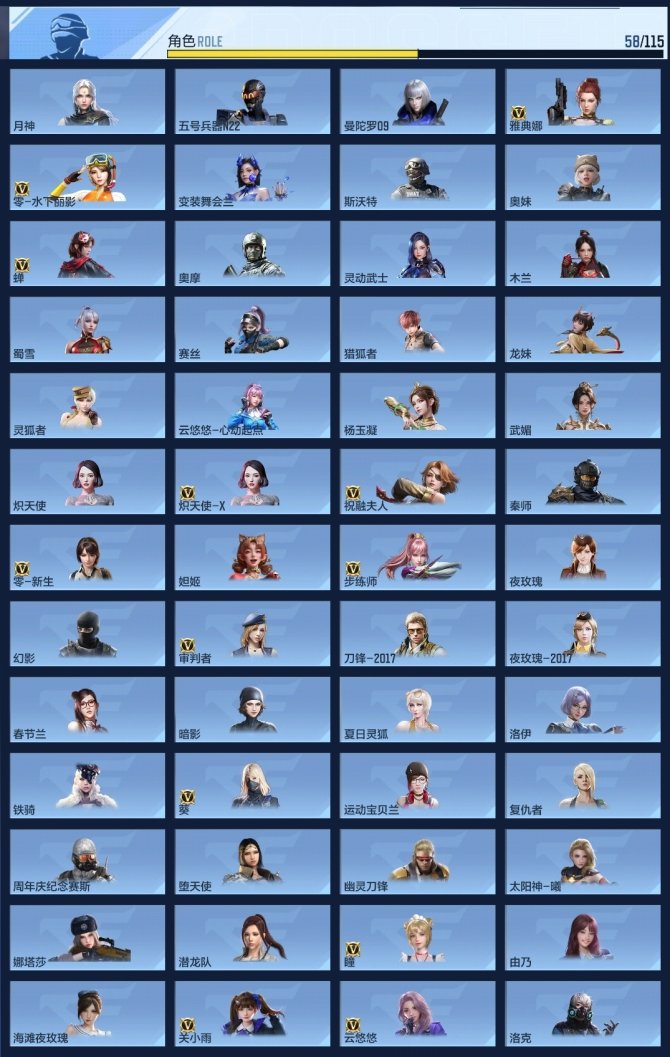Open the 妲姬 character

(252, 558)
